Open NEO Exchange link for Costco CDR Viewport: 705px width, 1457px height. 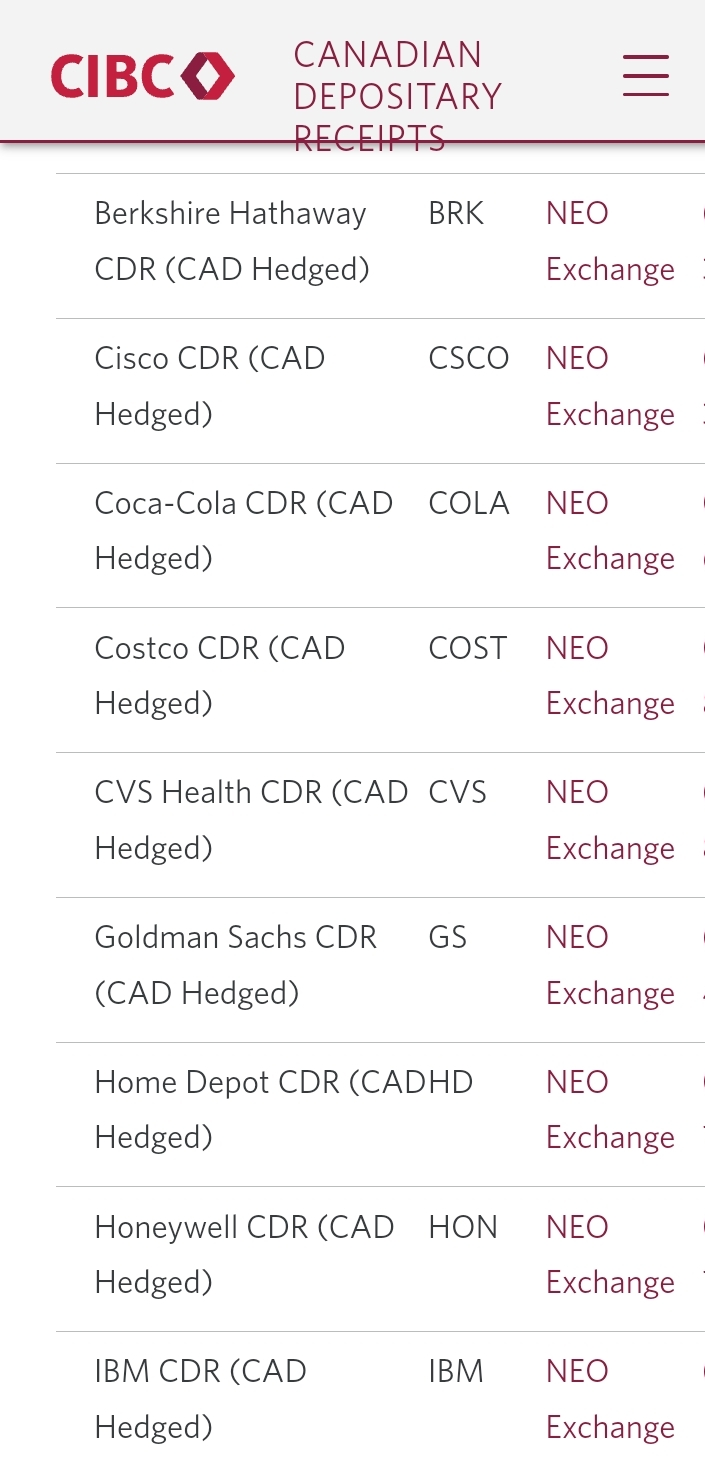tap(610, 675)
